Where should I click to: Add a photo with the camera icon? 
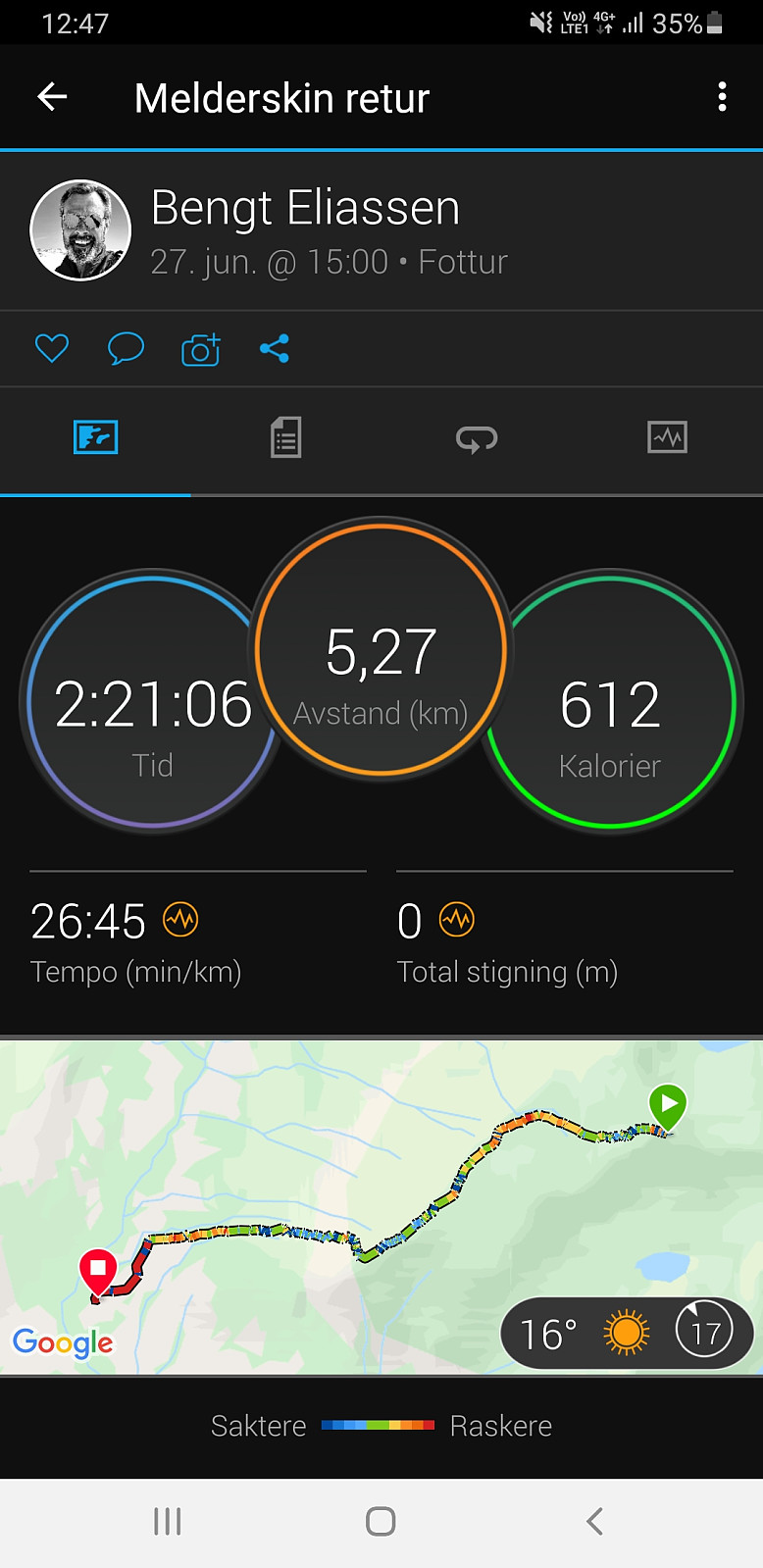pyautogui.click(x=200, y=349)
